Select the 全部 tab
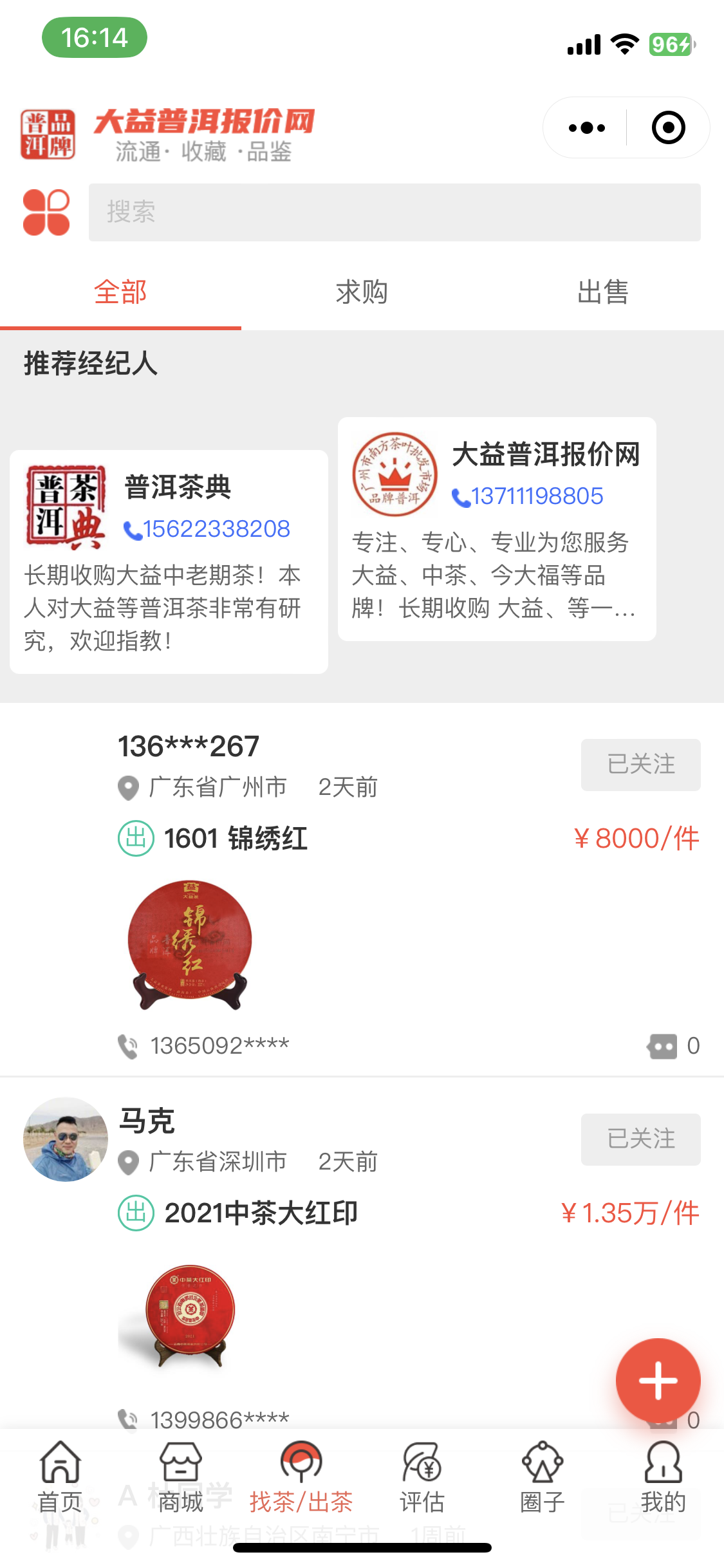This screenshot has height=1568, width=724. (x=120, y=293)
